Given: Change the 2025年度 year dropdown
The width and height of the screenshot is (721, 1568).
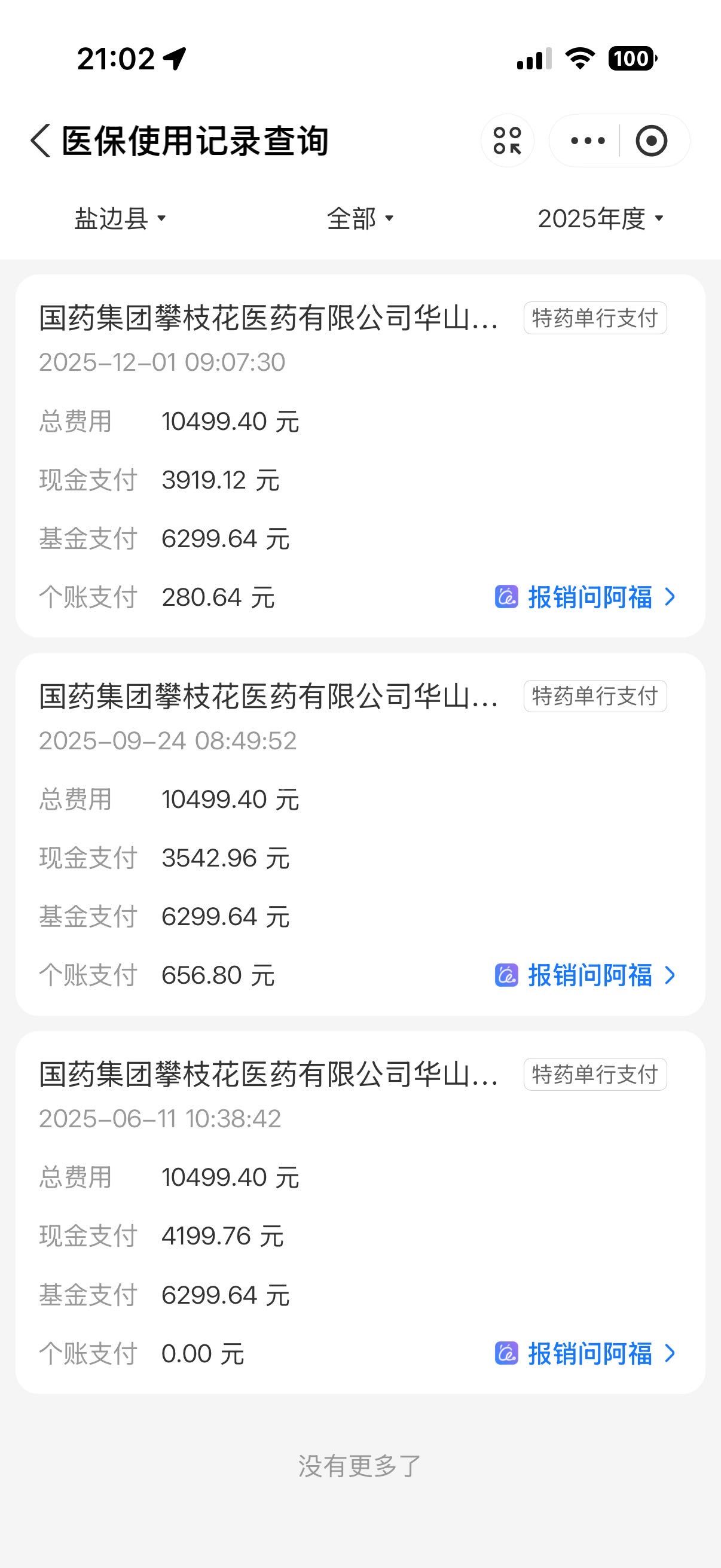Looking at the screenshot, I should (x=600, y=218).
